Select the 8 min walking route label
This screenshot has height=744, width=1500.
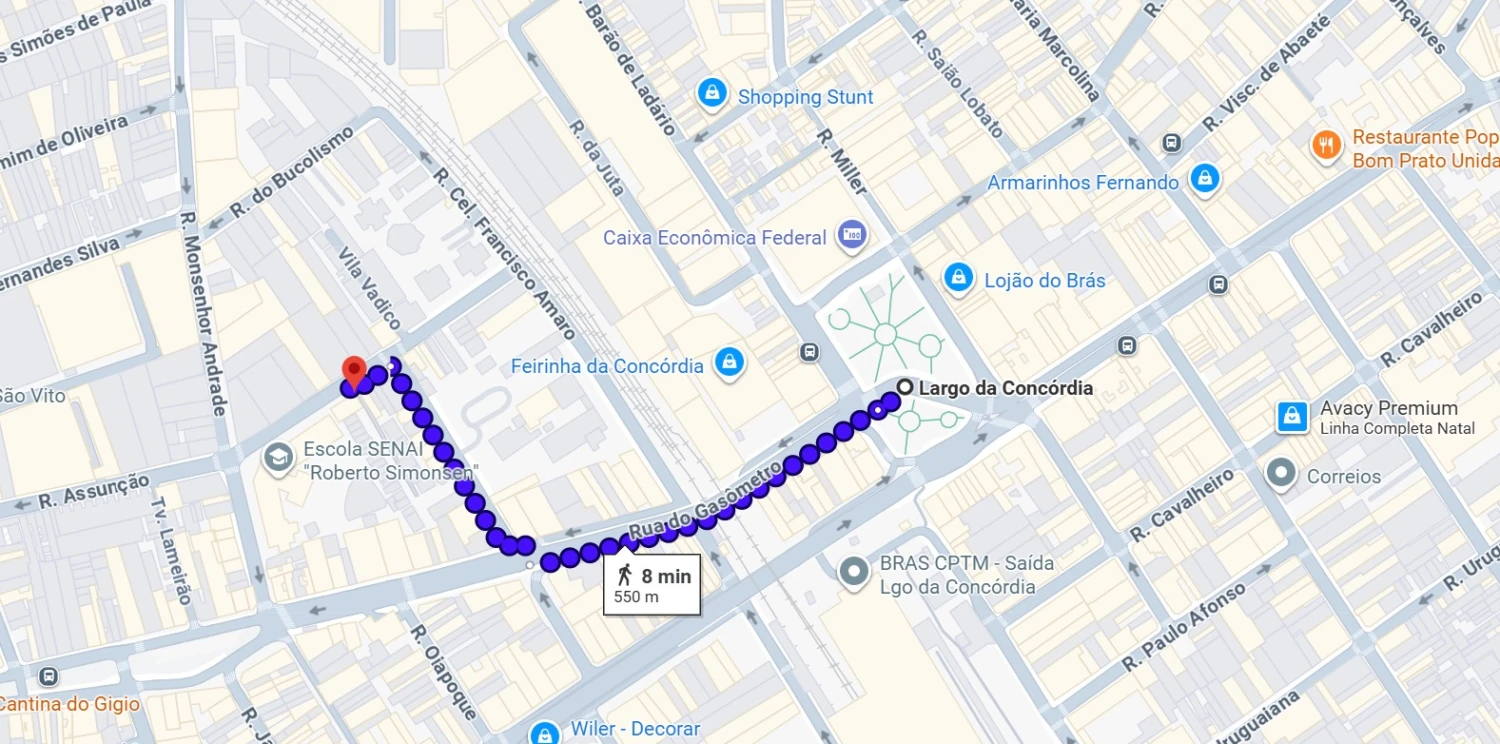(x=652, y=584)
